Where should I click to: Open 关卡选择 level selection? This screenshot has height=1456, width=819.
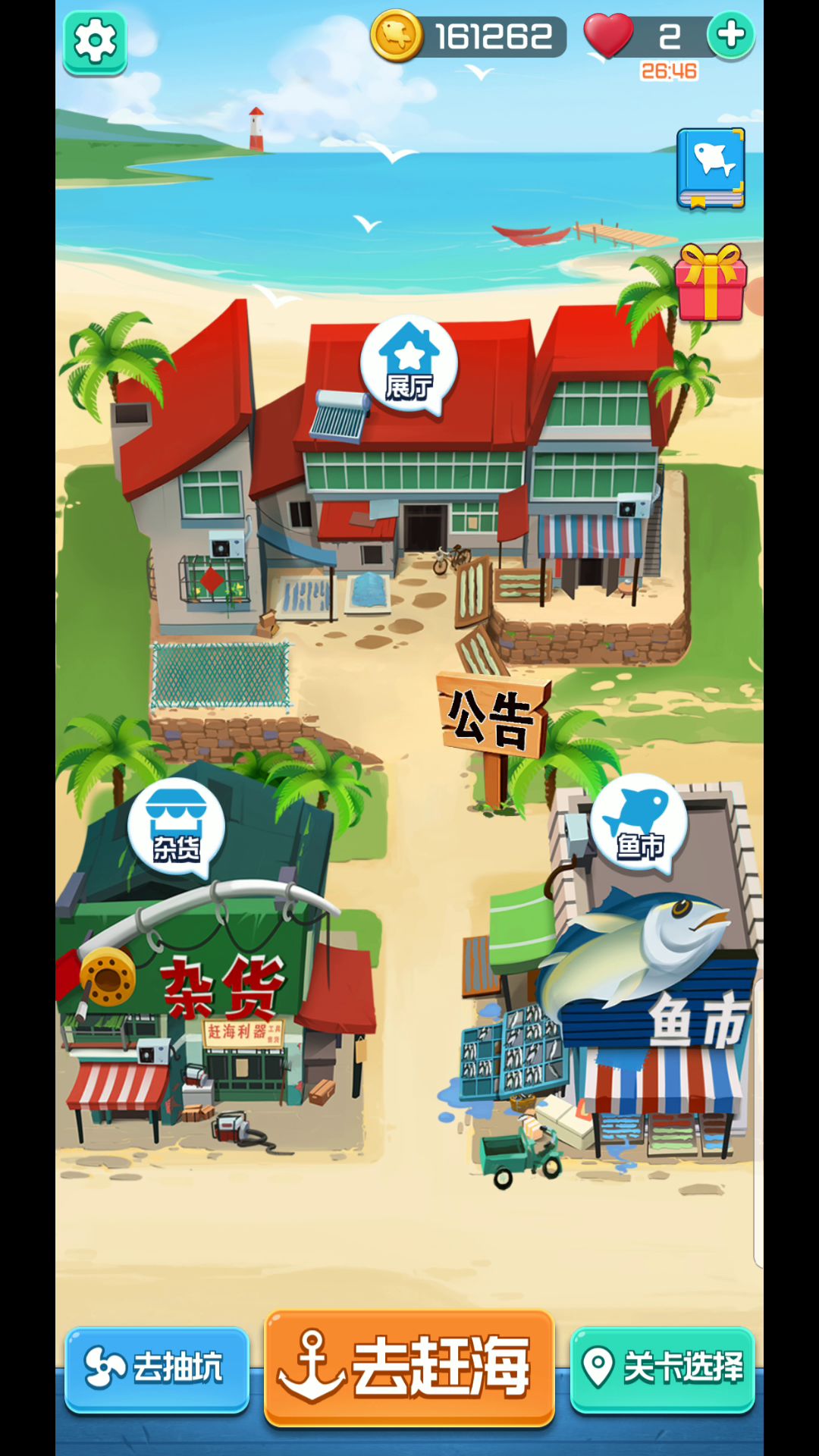point(662,1369)
